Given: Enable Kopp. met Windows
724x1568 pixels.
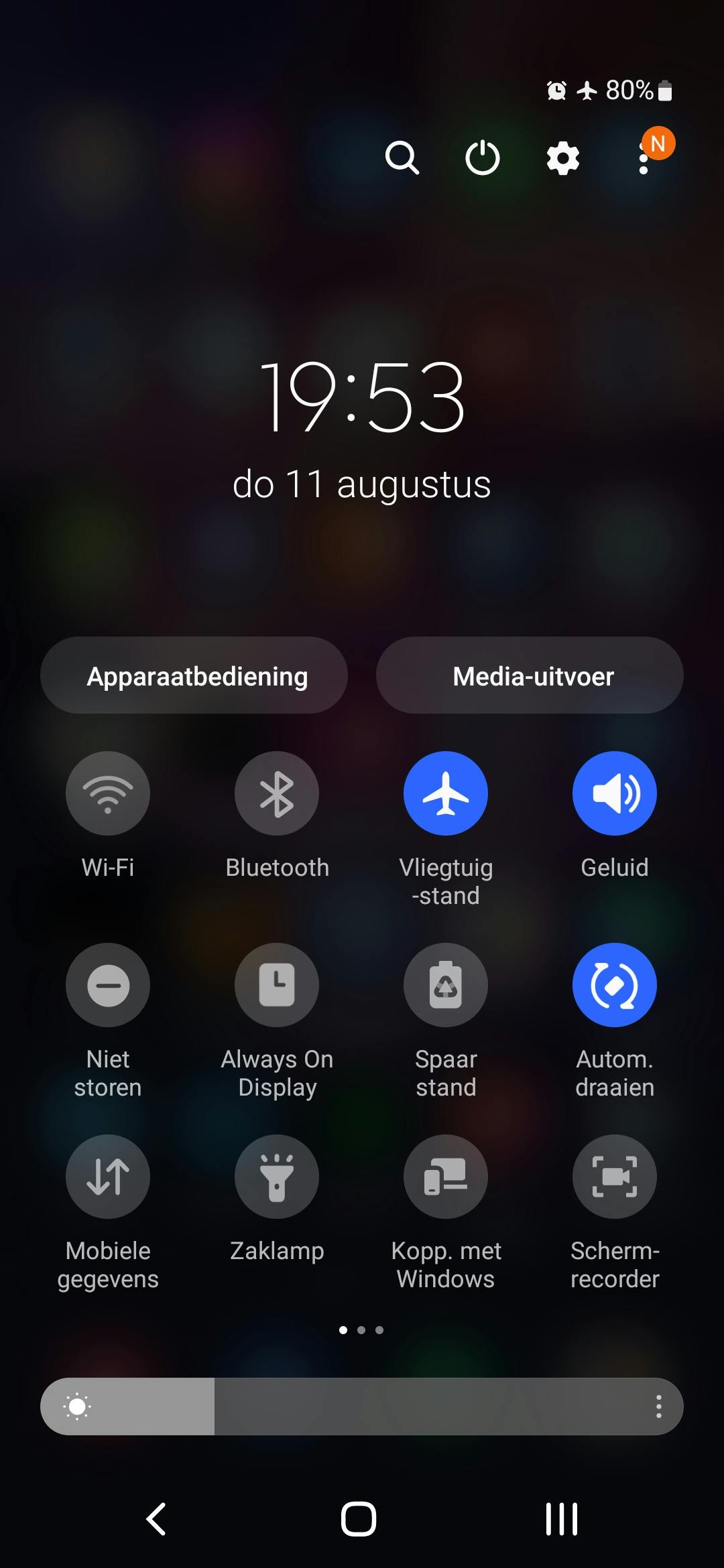Looking at the screenshot, I should pos(446,1177).
